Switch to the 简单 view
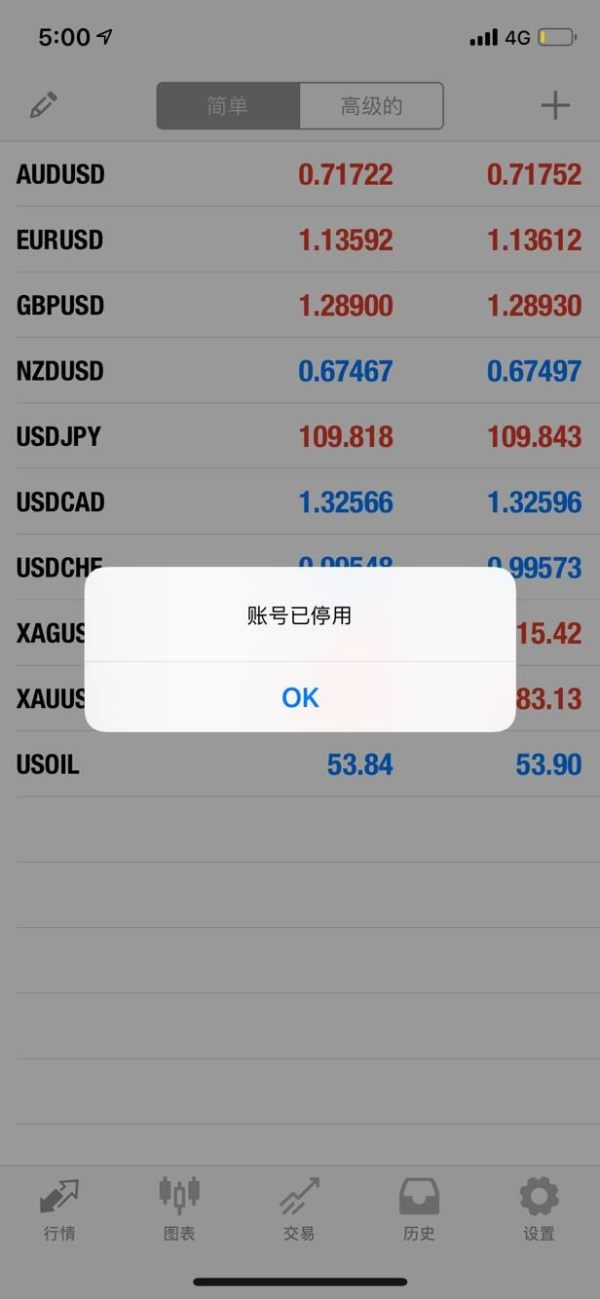The height and width of the screenshot is (1299, 600). [228, 106]
